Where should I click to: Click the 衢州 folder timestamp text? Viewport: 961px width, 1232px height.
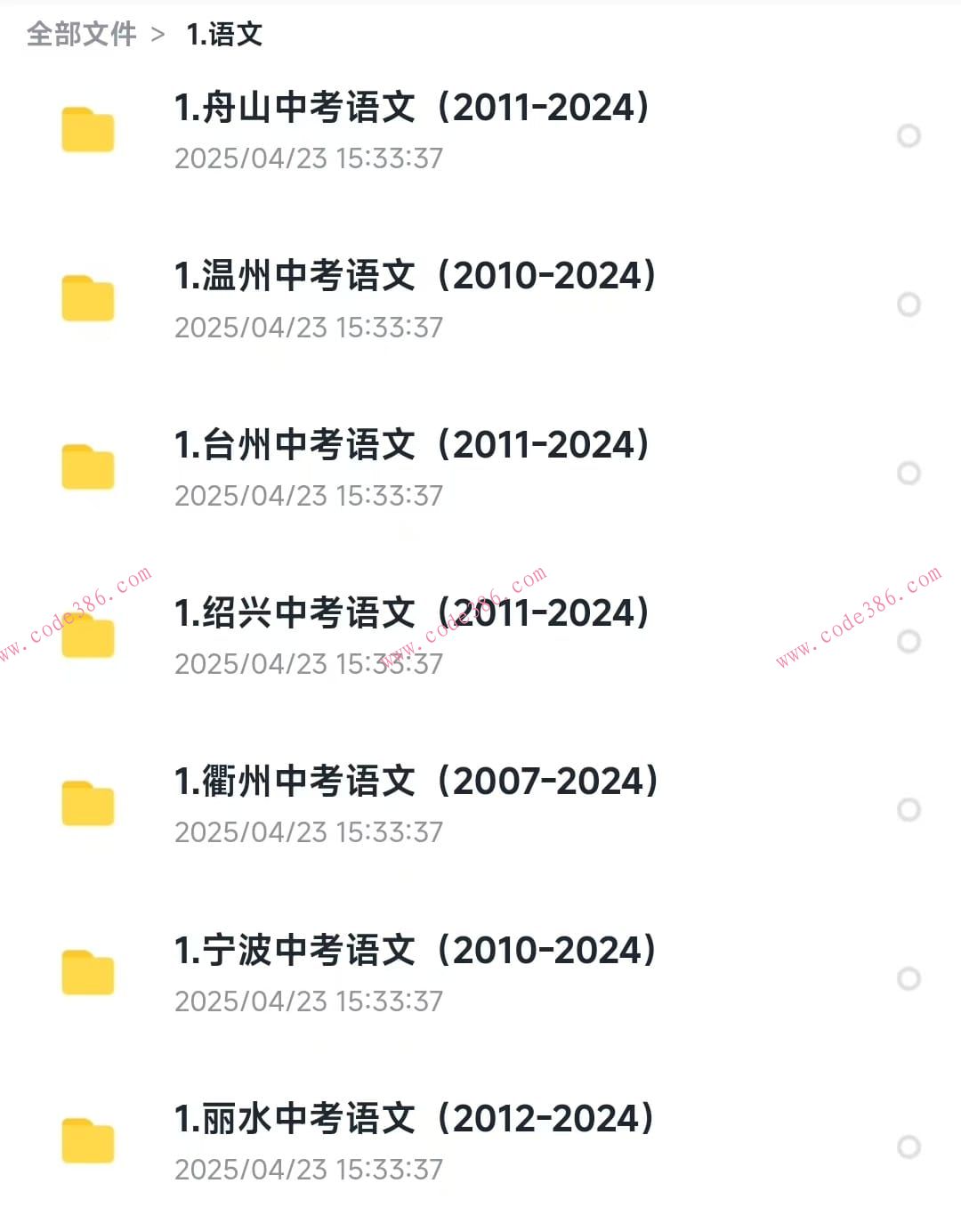click(310, 832)
